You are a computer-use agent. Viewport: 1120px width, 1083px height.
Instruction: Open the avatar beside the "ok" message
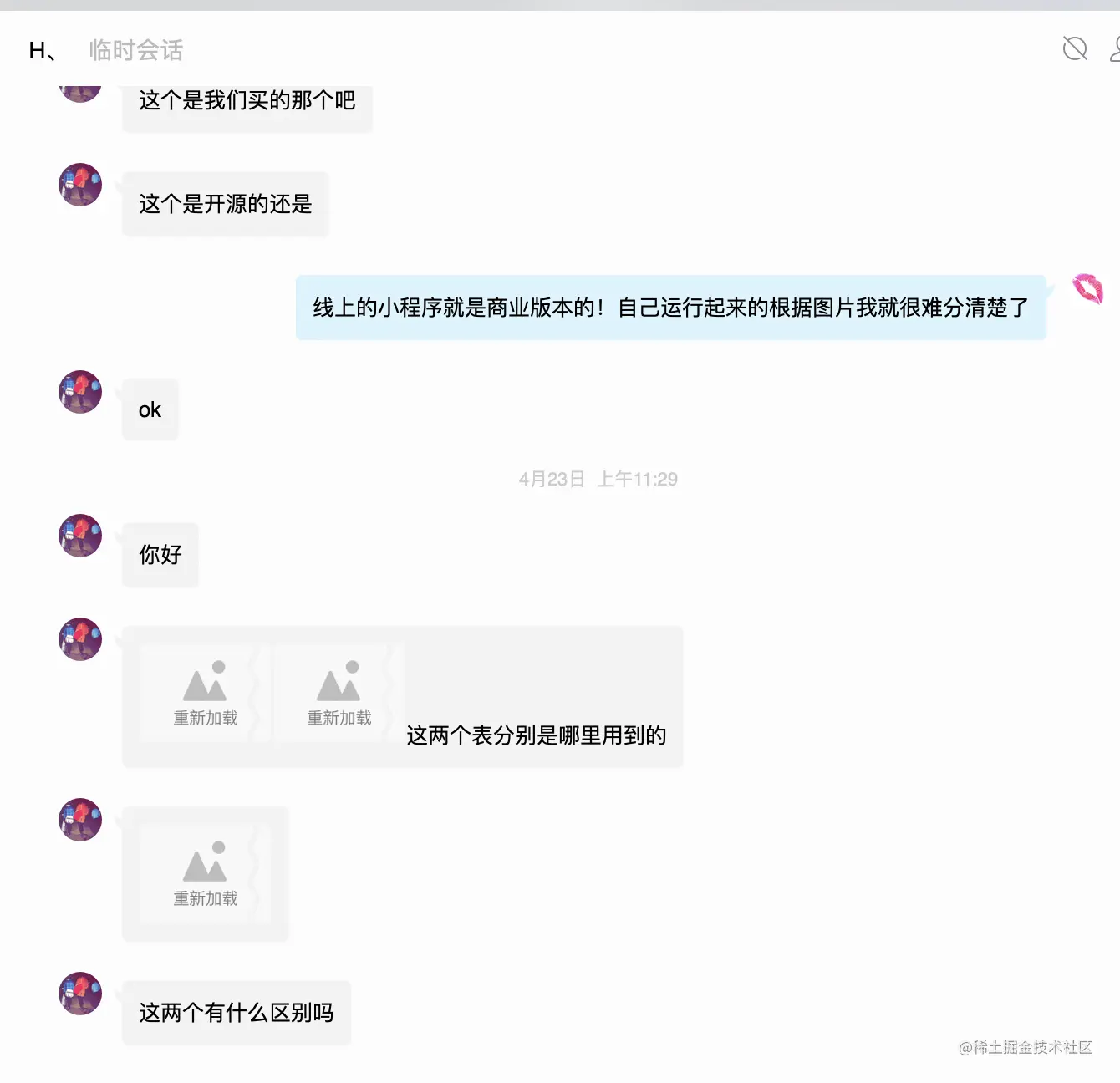pos(80,392)
